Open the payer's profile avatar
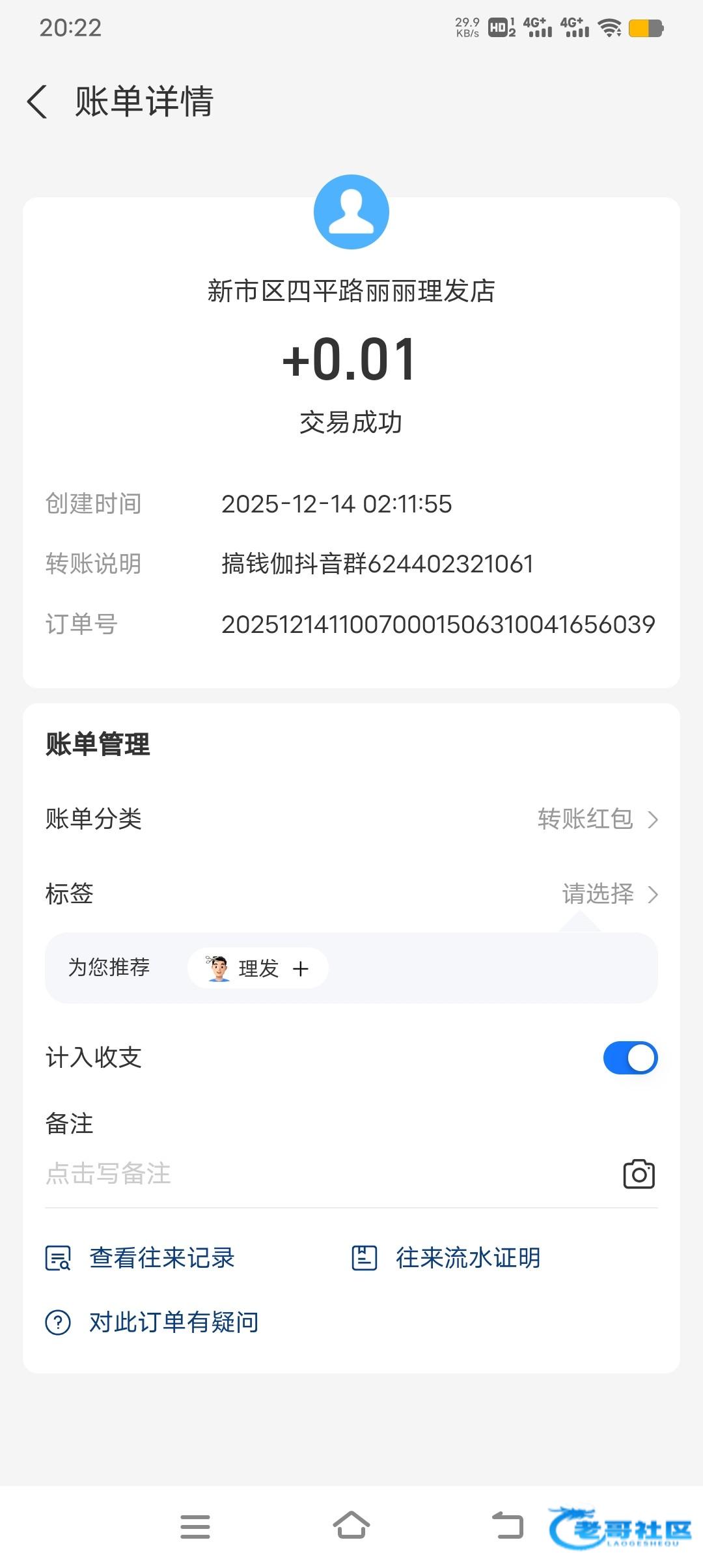 (351, 212)
